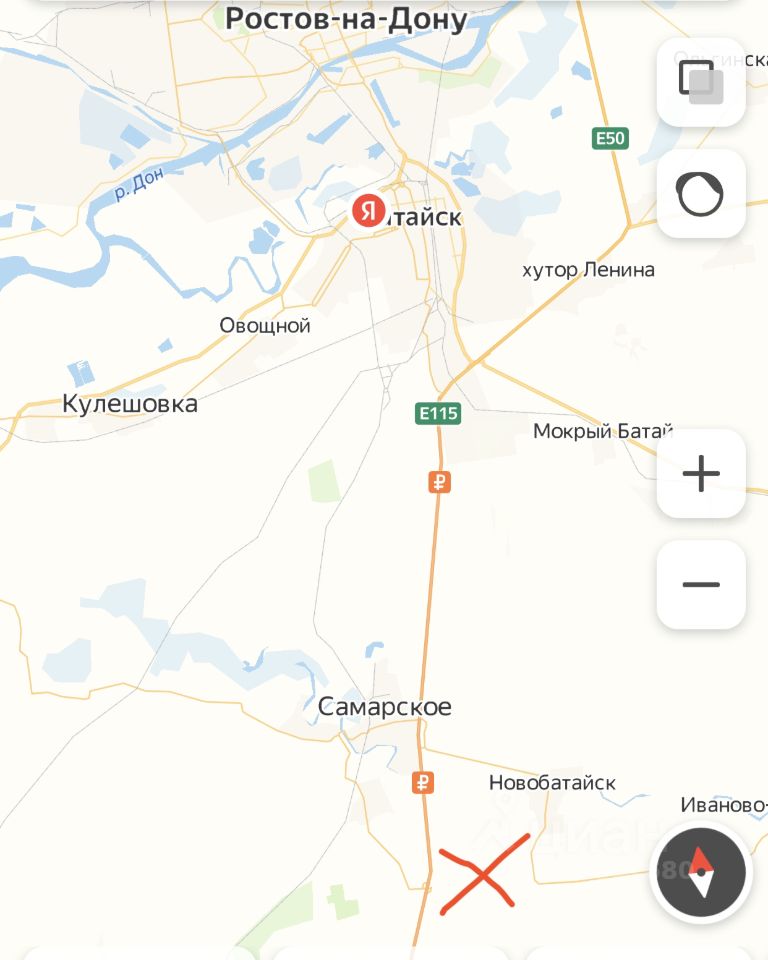Select the red Yandex pin near Батайск

[369, 210]
